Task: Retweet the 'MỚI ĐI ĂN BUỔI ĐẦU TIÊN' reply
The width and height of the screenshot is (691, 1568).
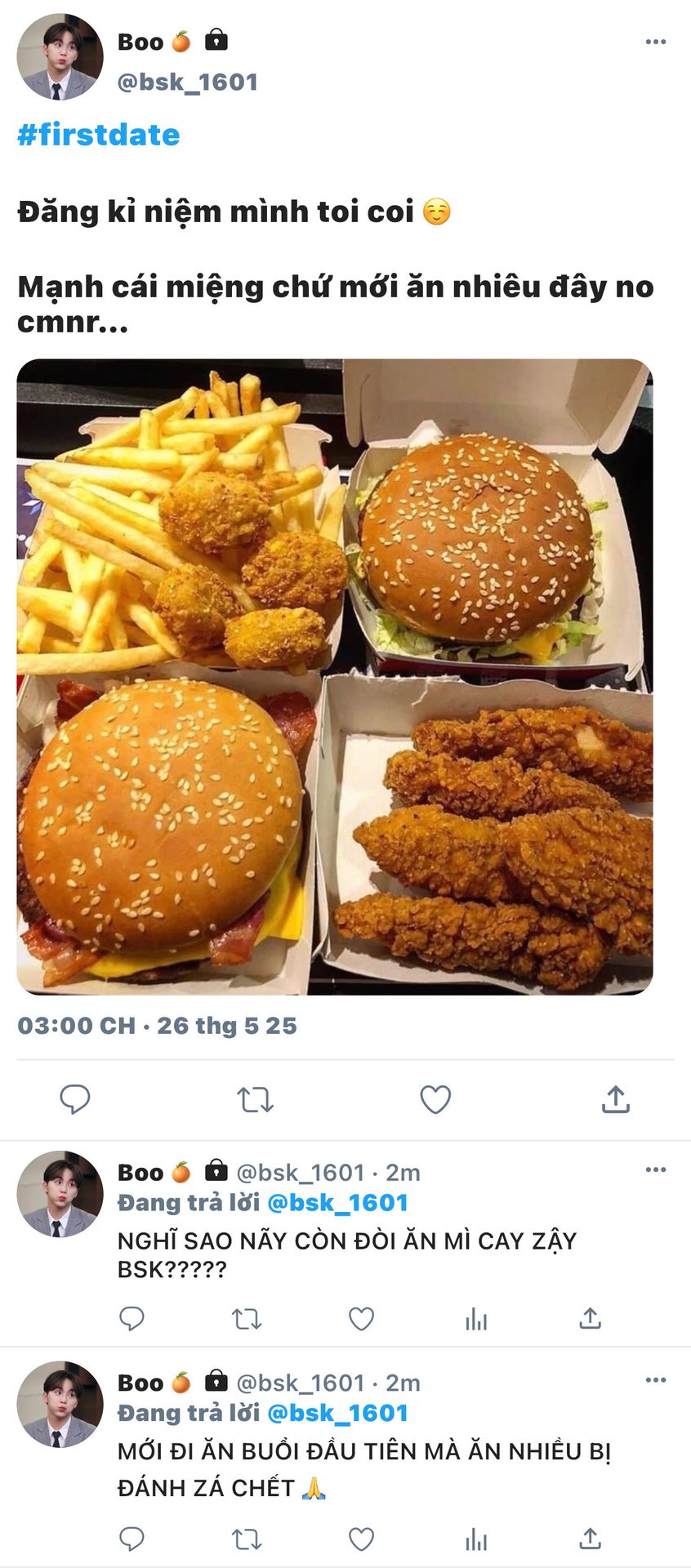Action: pos(247,1539)
